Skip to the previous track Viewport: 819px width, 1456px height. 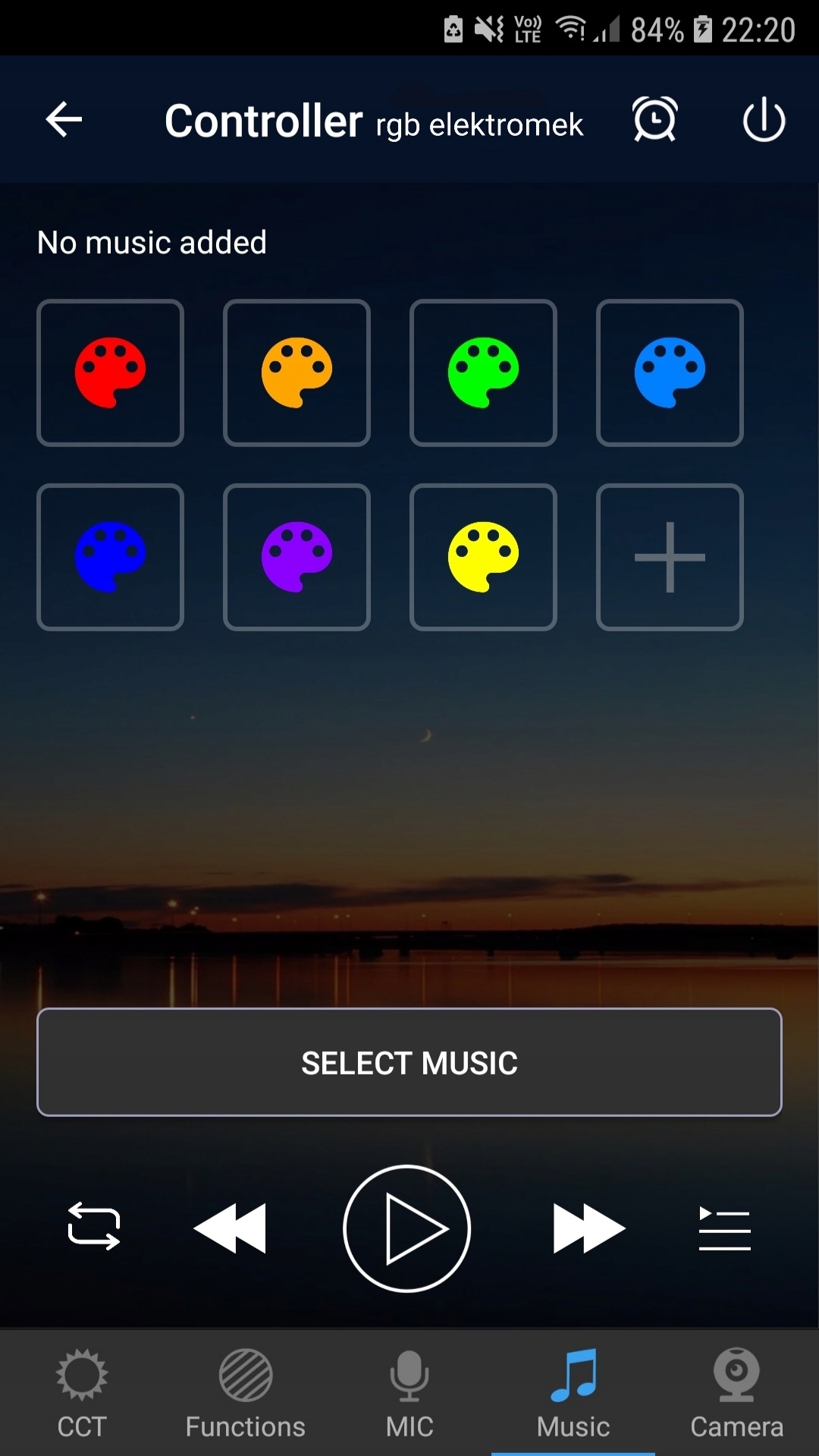231,1228
